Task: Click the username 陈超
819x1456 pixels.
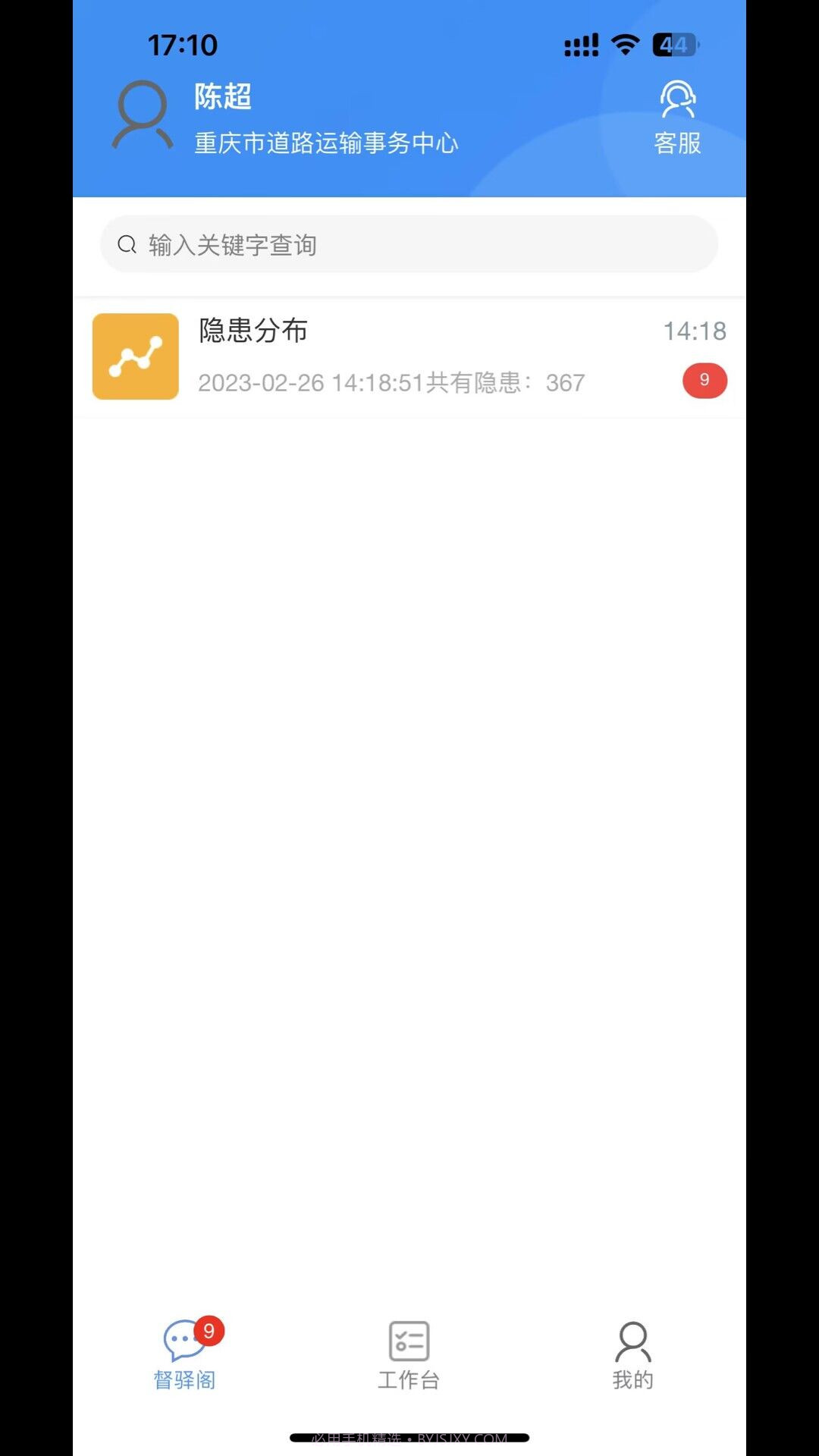Action: pos(222,97)
